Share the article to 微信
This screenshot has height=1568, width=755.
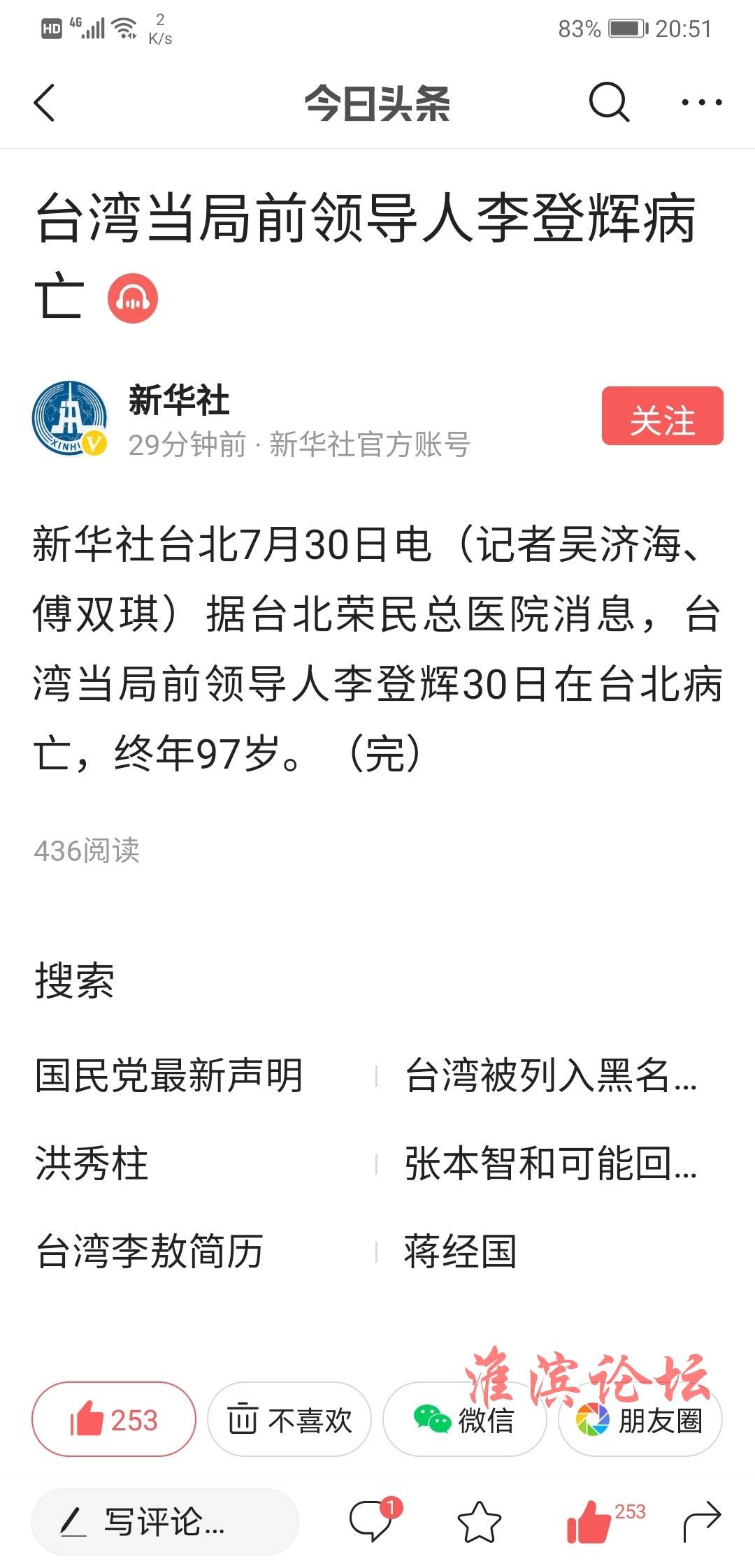pyautogui.click(x=465, y=1419)
